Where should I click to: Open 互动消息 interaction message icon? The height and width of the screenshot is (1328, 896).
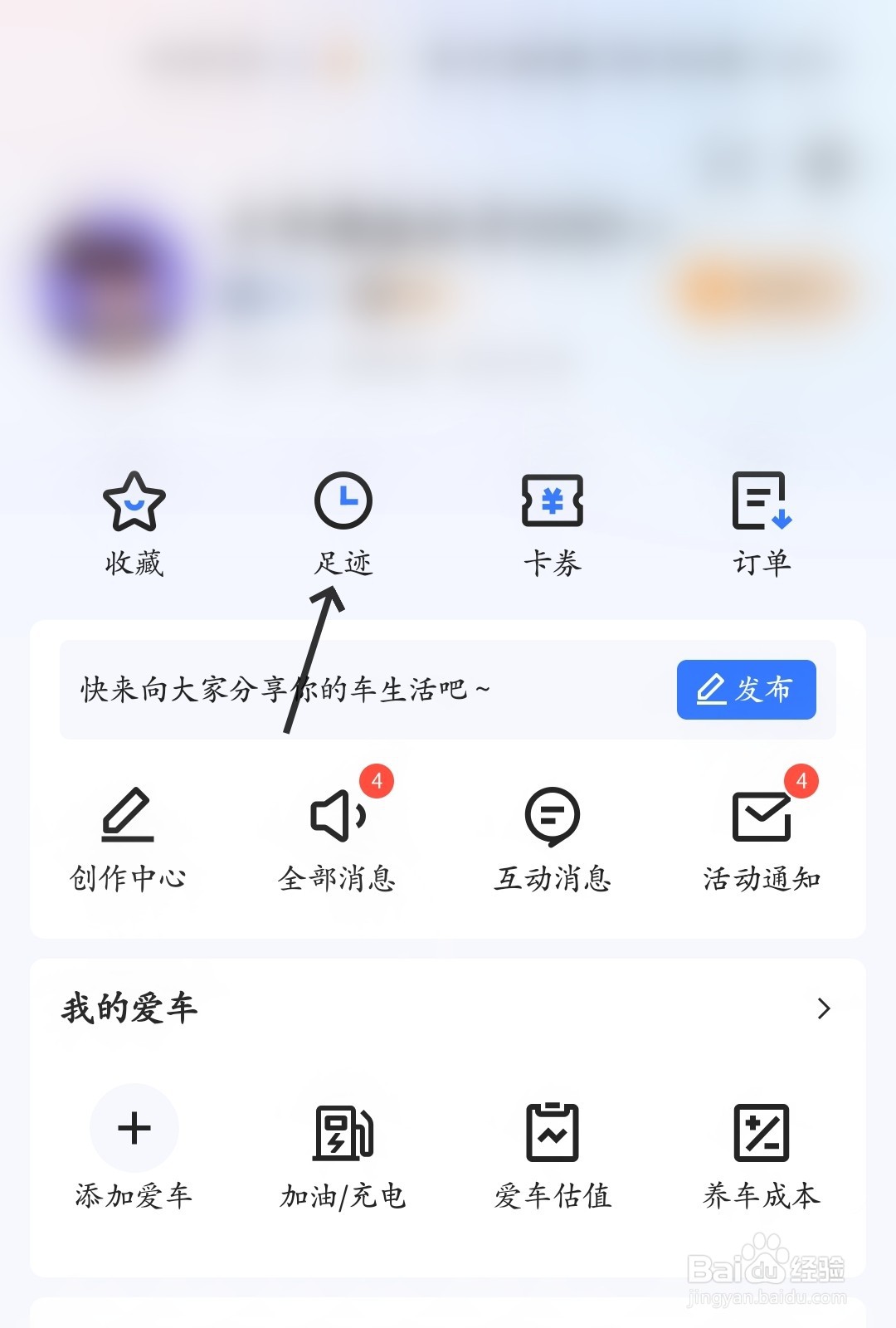click(x=552, y=818)
